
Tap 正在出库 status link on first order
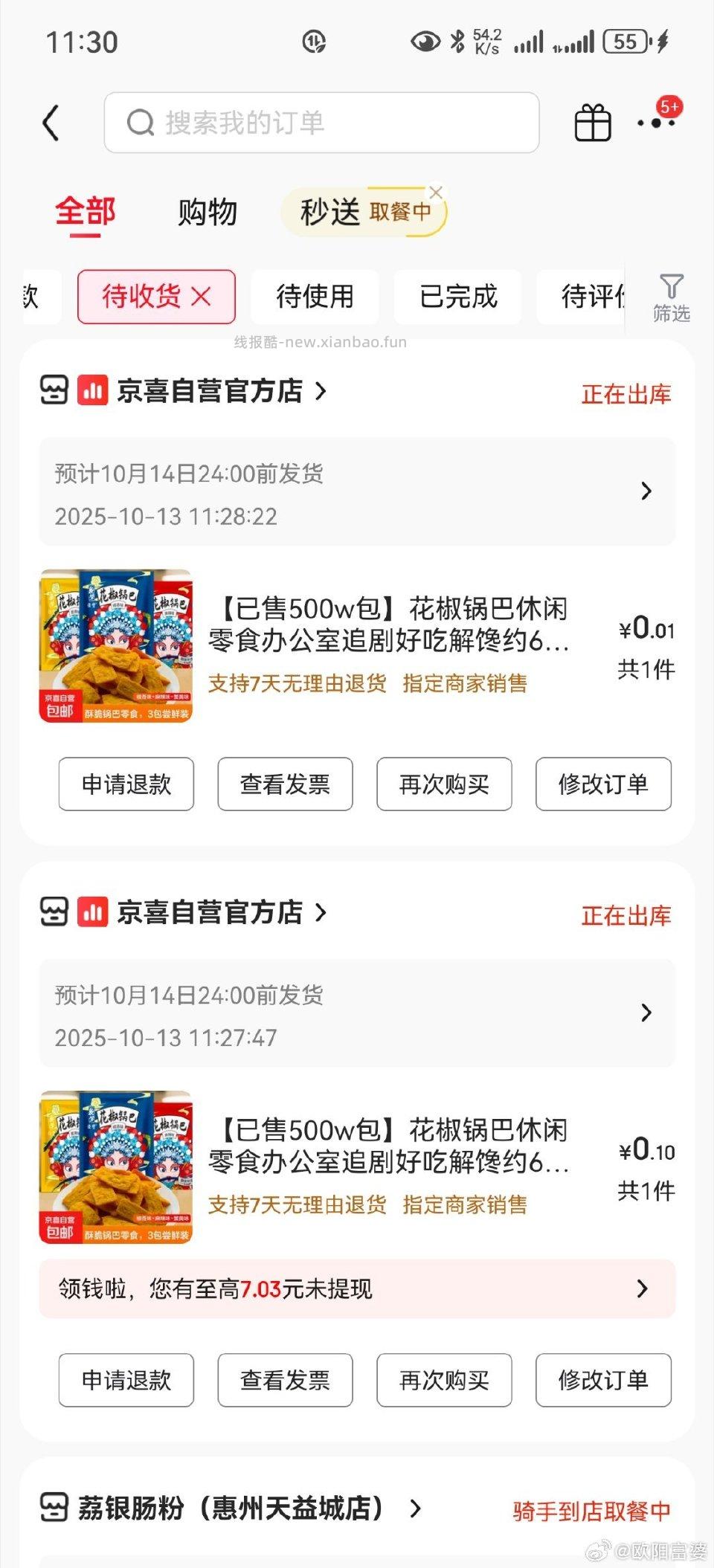tap(625, 393)
